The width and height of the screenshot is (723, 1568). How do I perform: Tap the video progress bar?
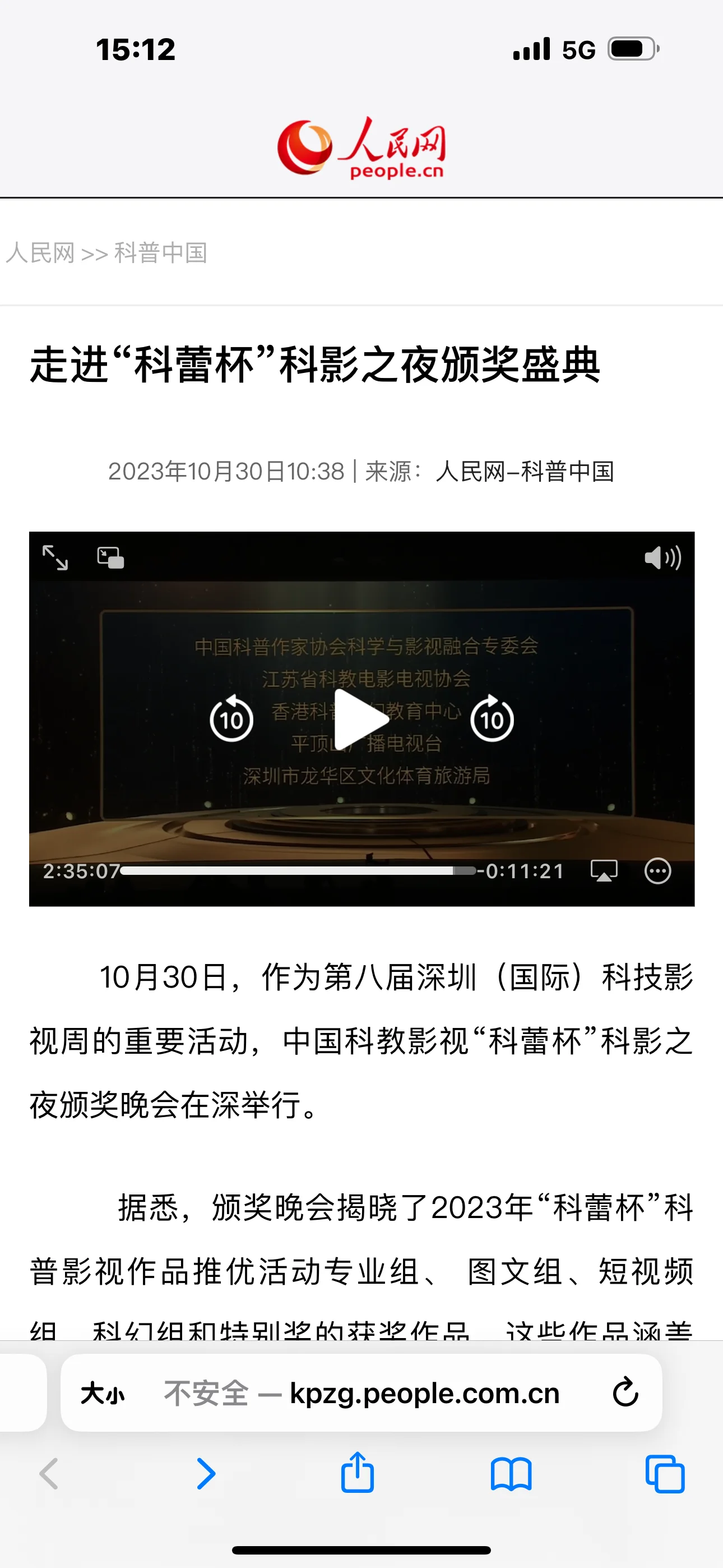click(x=298, y=871)
